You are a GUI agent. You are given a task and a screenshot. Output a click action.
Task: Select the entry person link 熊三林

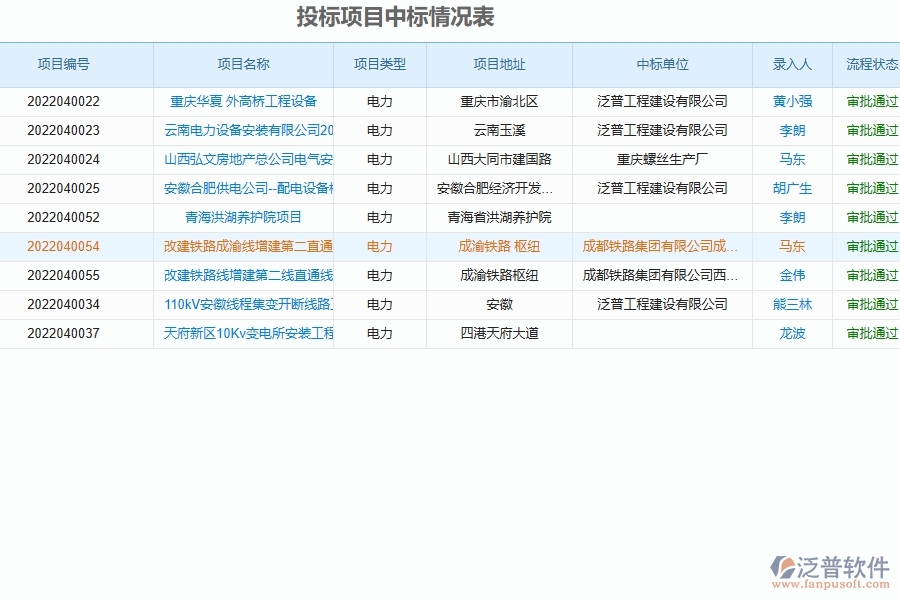(792, 304)
